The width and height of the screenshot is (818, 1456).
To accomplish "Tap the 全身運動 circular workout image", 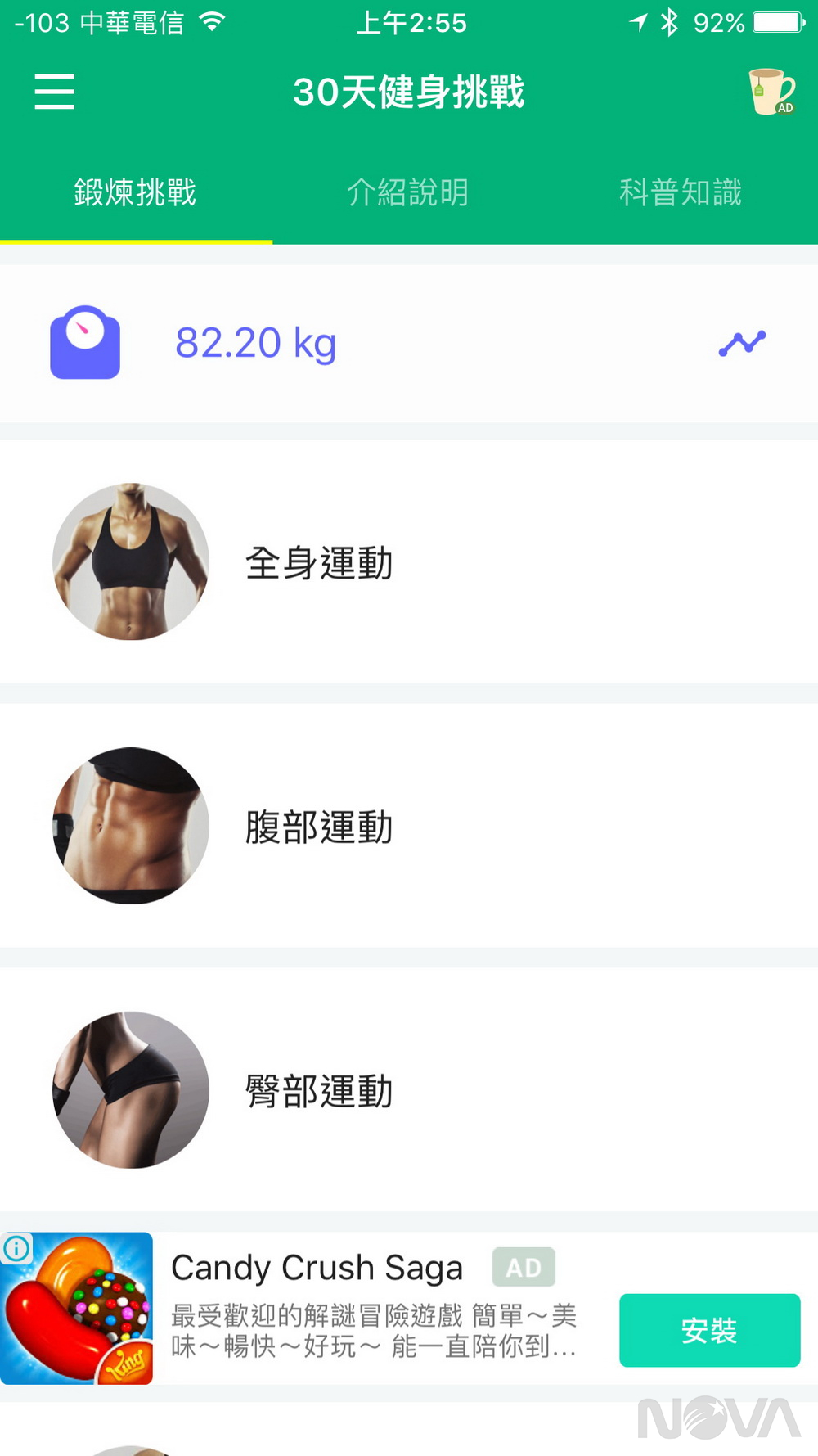I will [130, 561].
